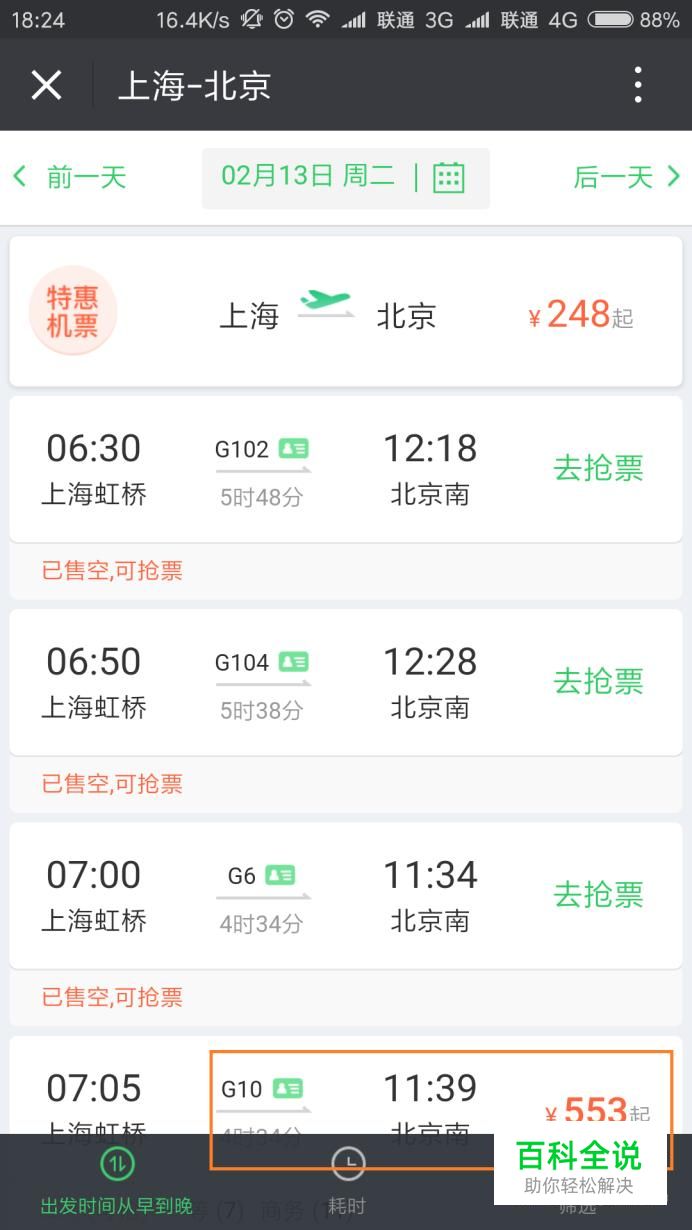Go to the next day (后一天)
Screen dimensions: 692x1230
tap(627, 178)
